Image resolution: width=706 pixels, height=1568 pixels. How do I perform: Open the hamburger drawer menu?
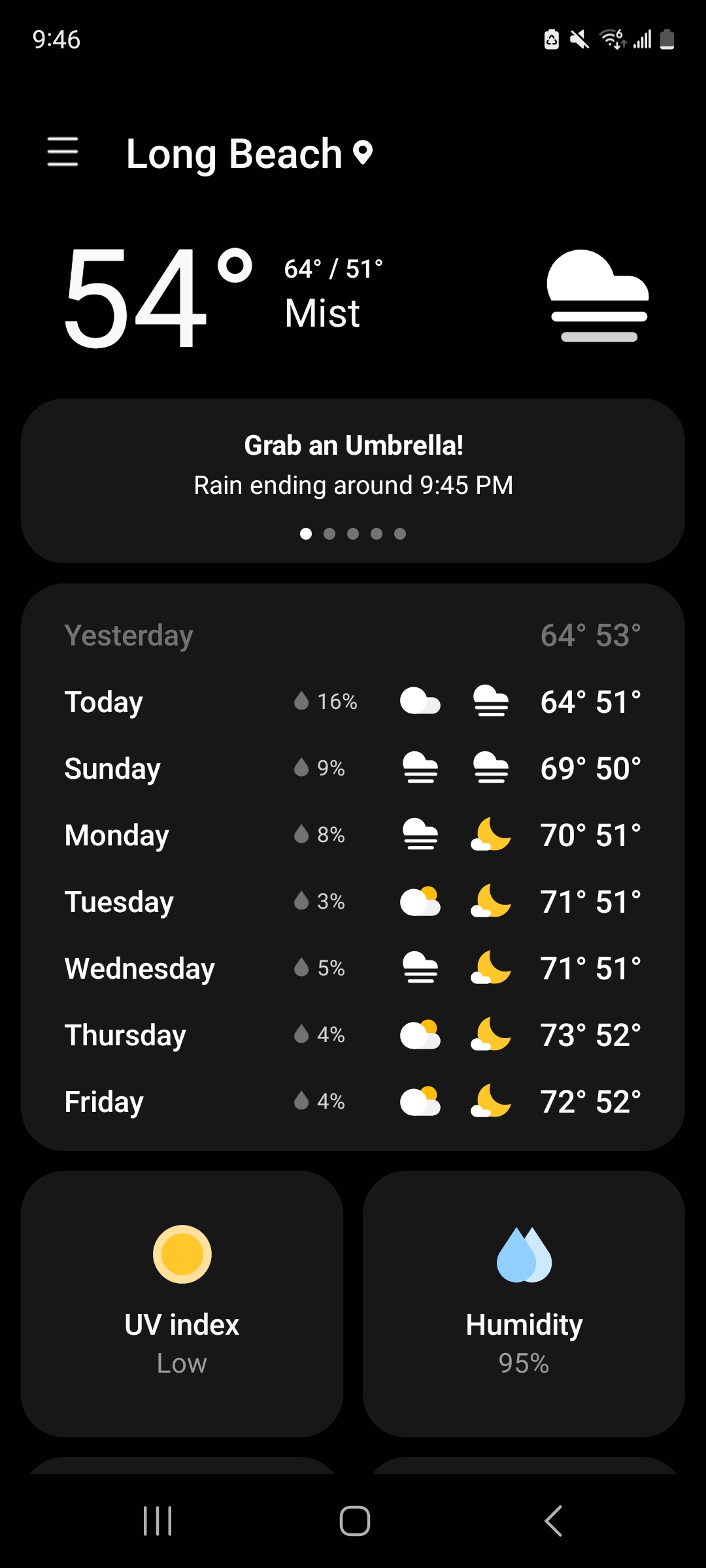(x=63, y=152)
